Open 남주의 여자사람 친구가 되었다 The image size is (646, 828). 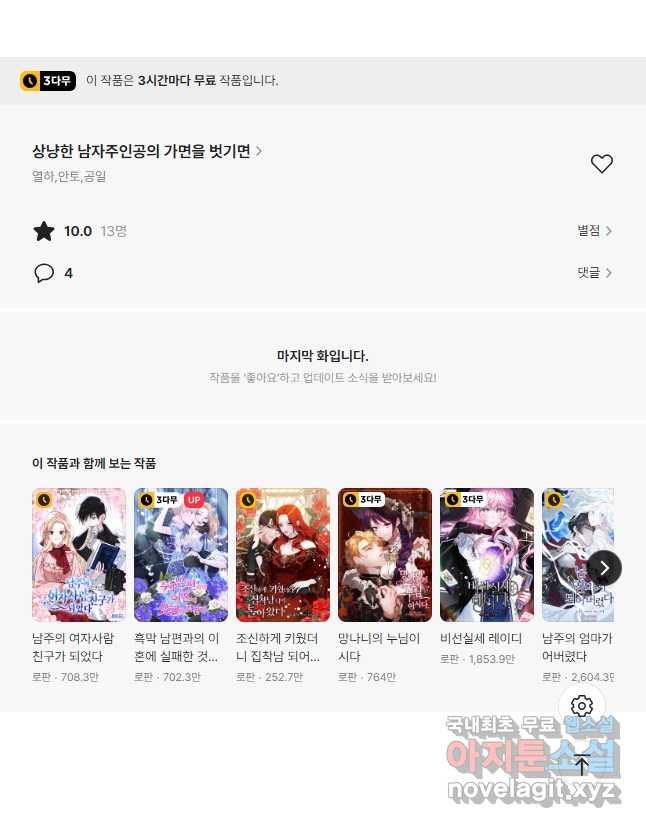click(79, 555)
